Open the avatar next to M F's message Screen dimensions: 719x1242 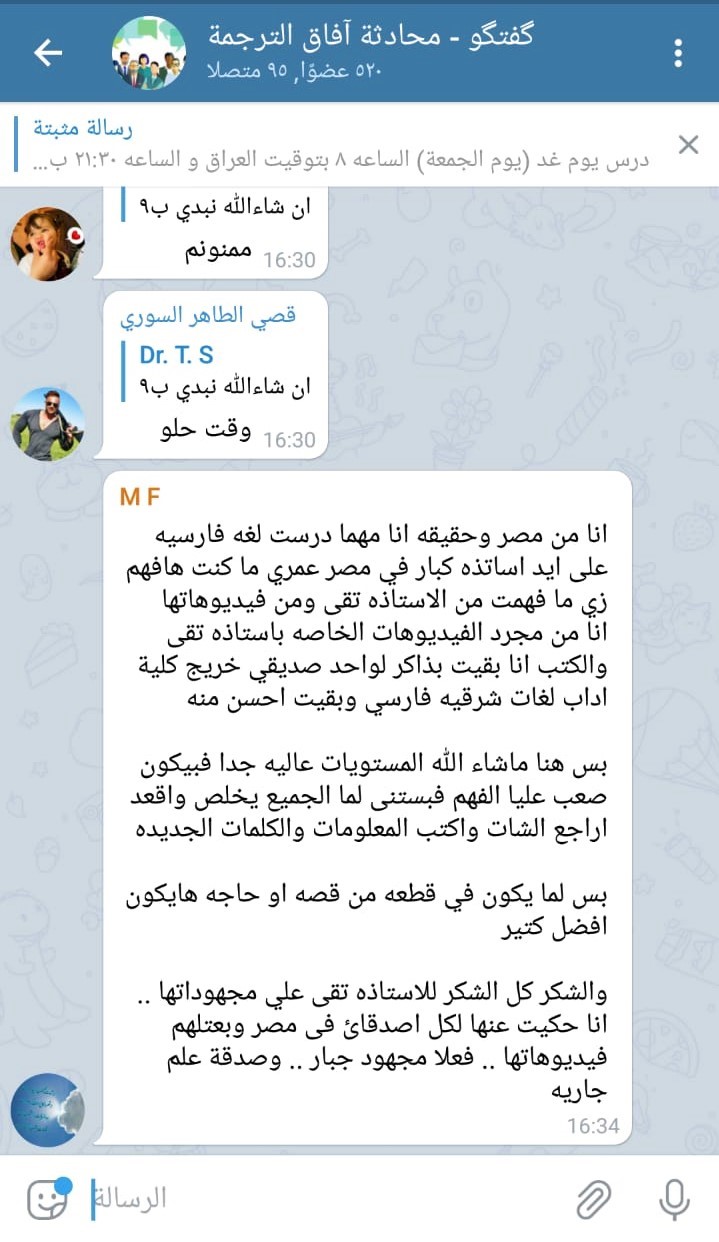coord(47,1110)
